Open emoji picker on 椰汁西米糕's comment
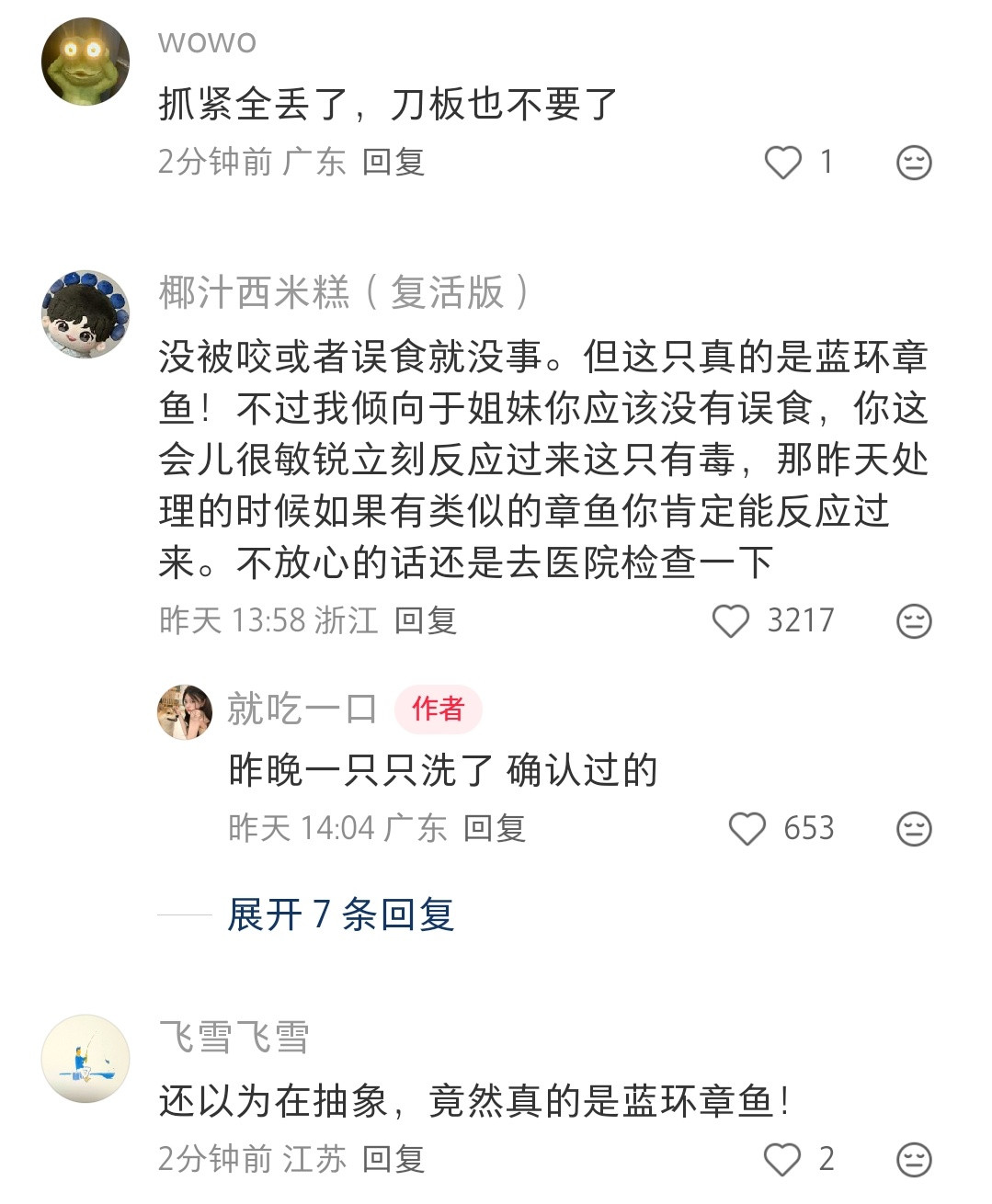 coord(913,621)
